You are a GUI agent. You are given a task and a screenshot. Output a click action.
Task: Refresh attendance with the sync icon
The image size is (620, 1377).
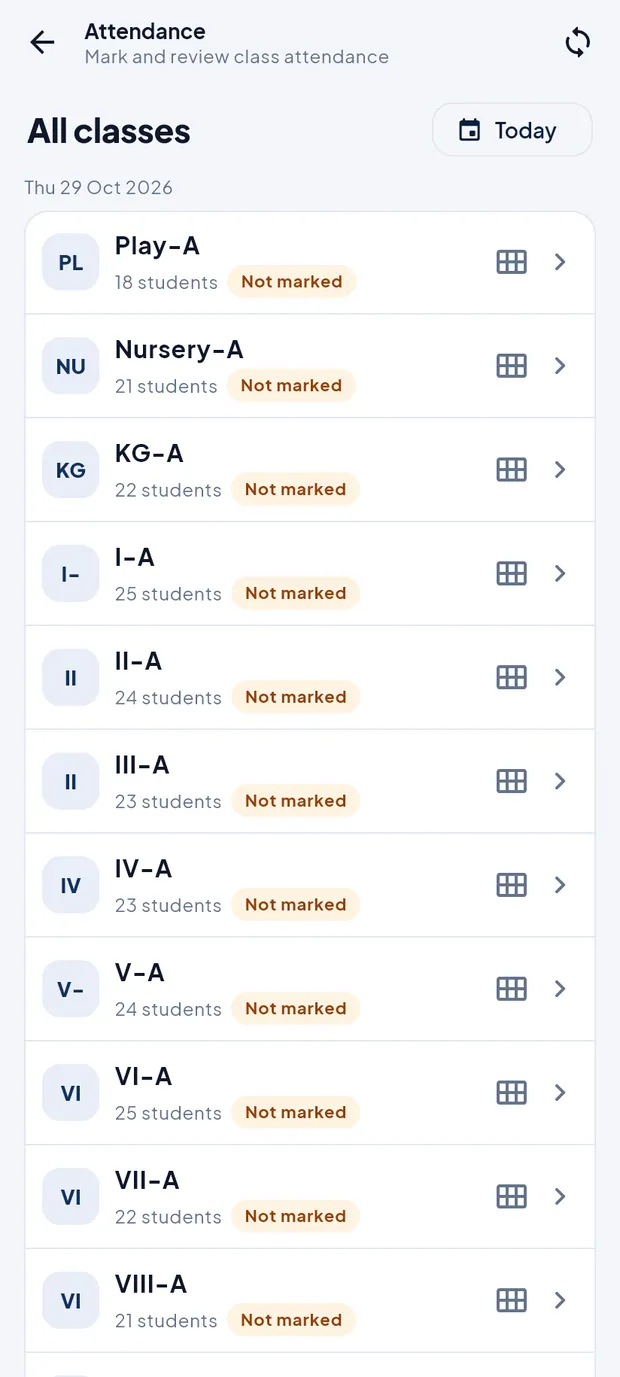point(577,42)
